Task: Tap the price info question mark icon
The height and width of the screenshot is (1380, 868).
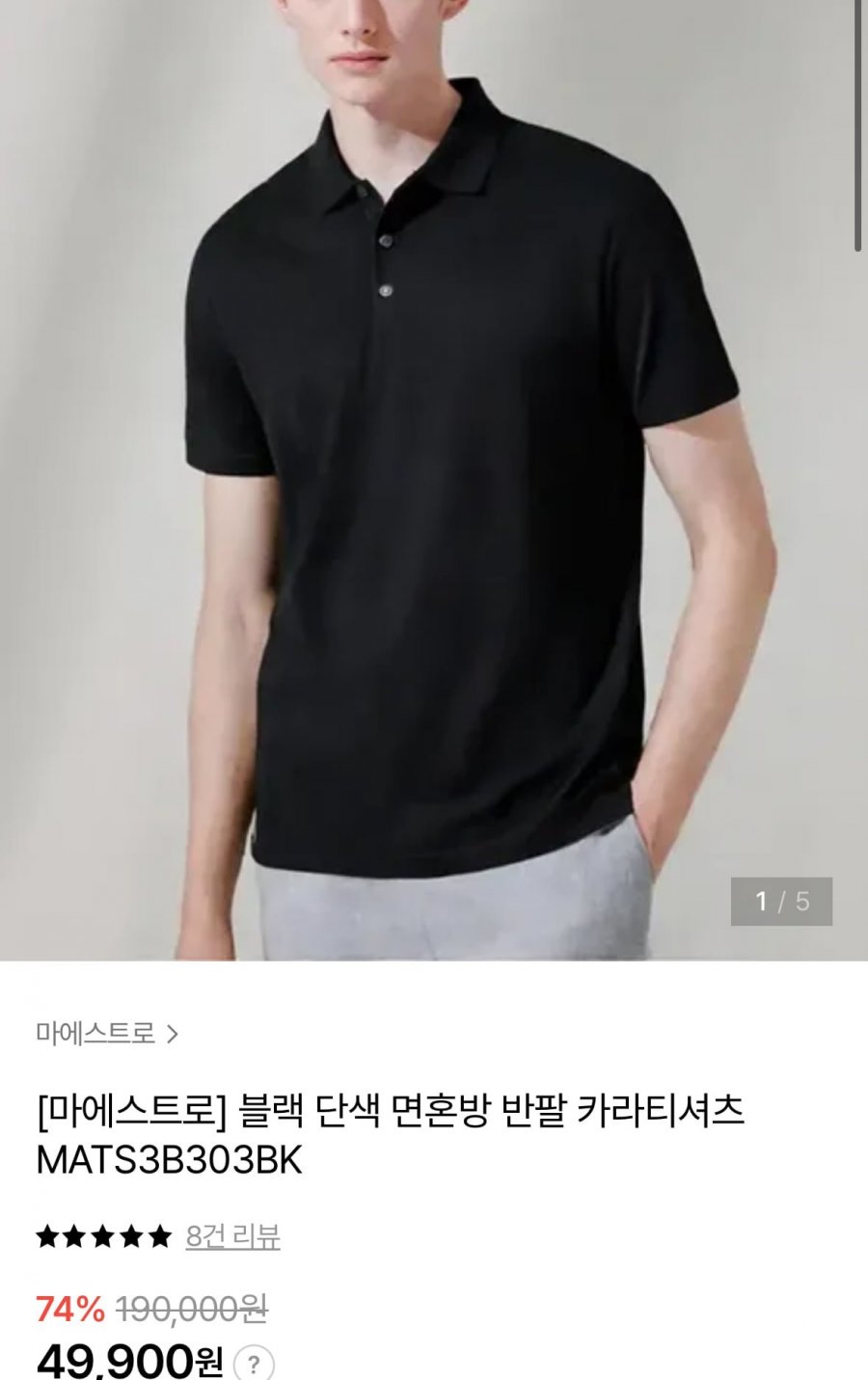Action: click(x=253, y=1364)
